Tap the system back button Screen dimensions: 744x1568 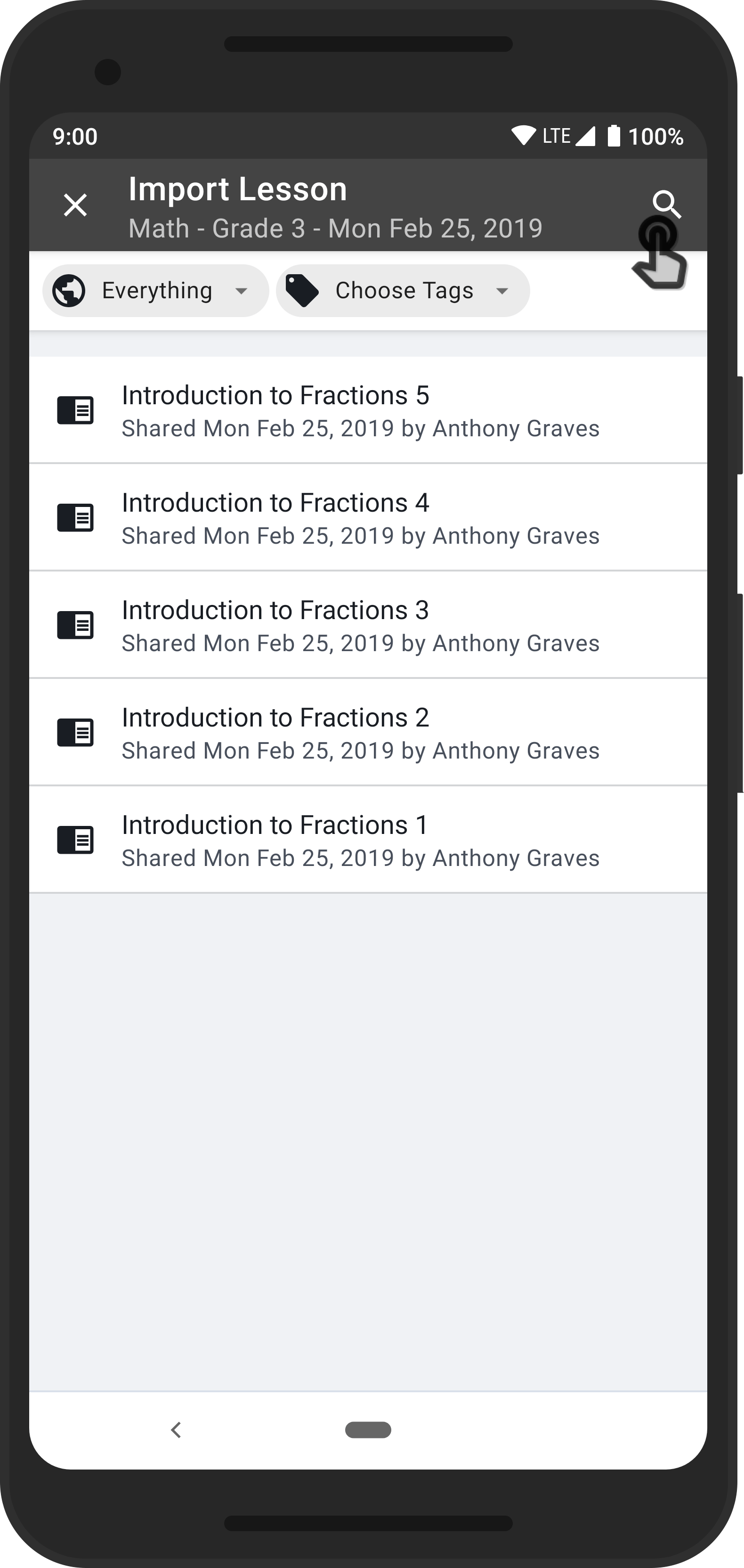click(x=177, y=1430)
